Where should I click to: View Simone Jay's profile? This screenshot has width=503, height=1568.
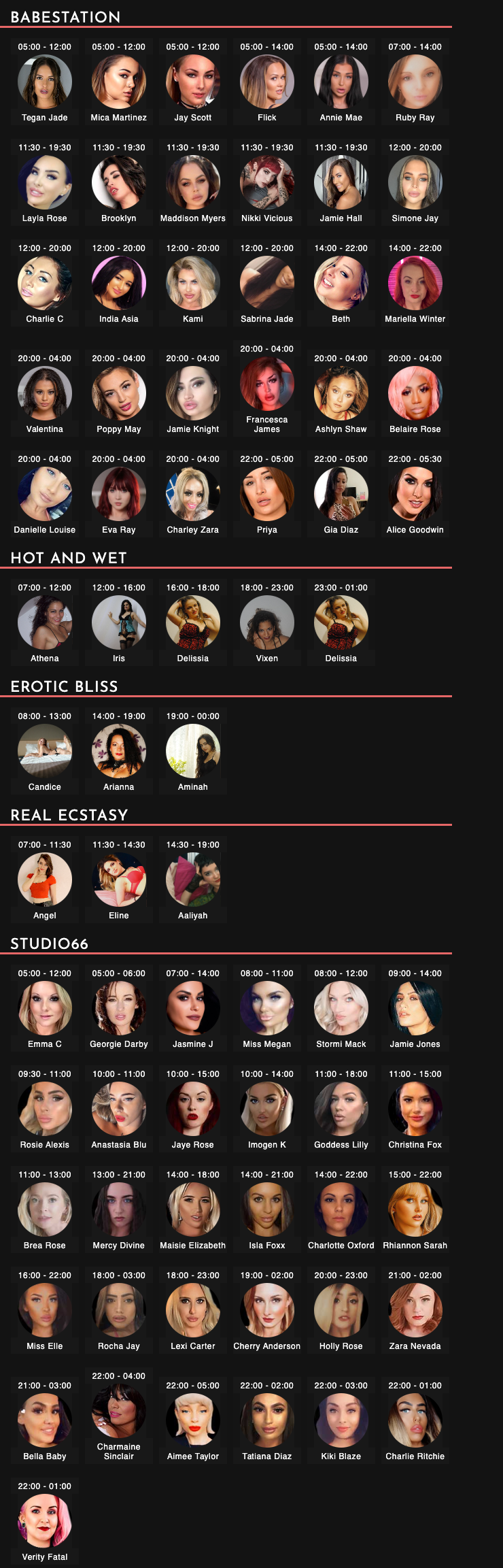point(415,183)
